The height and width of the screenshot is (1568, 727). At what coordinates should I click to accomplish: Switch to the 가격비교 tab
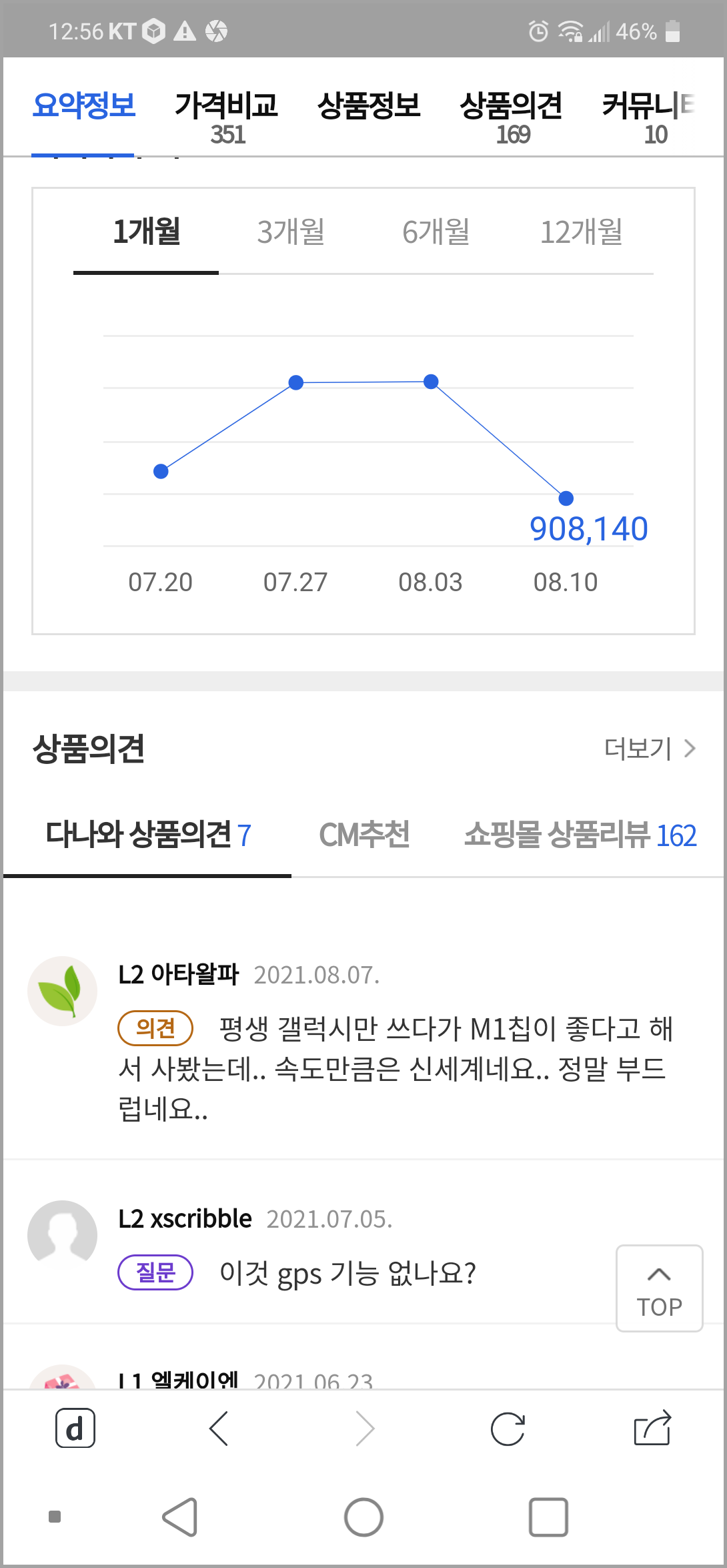pos(227,117)
